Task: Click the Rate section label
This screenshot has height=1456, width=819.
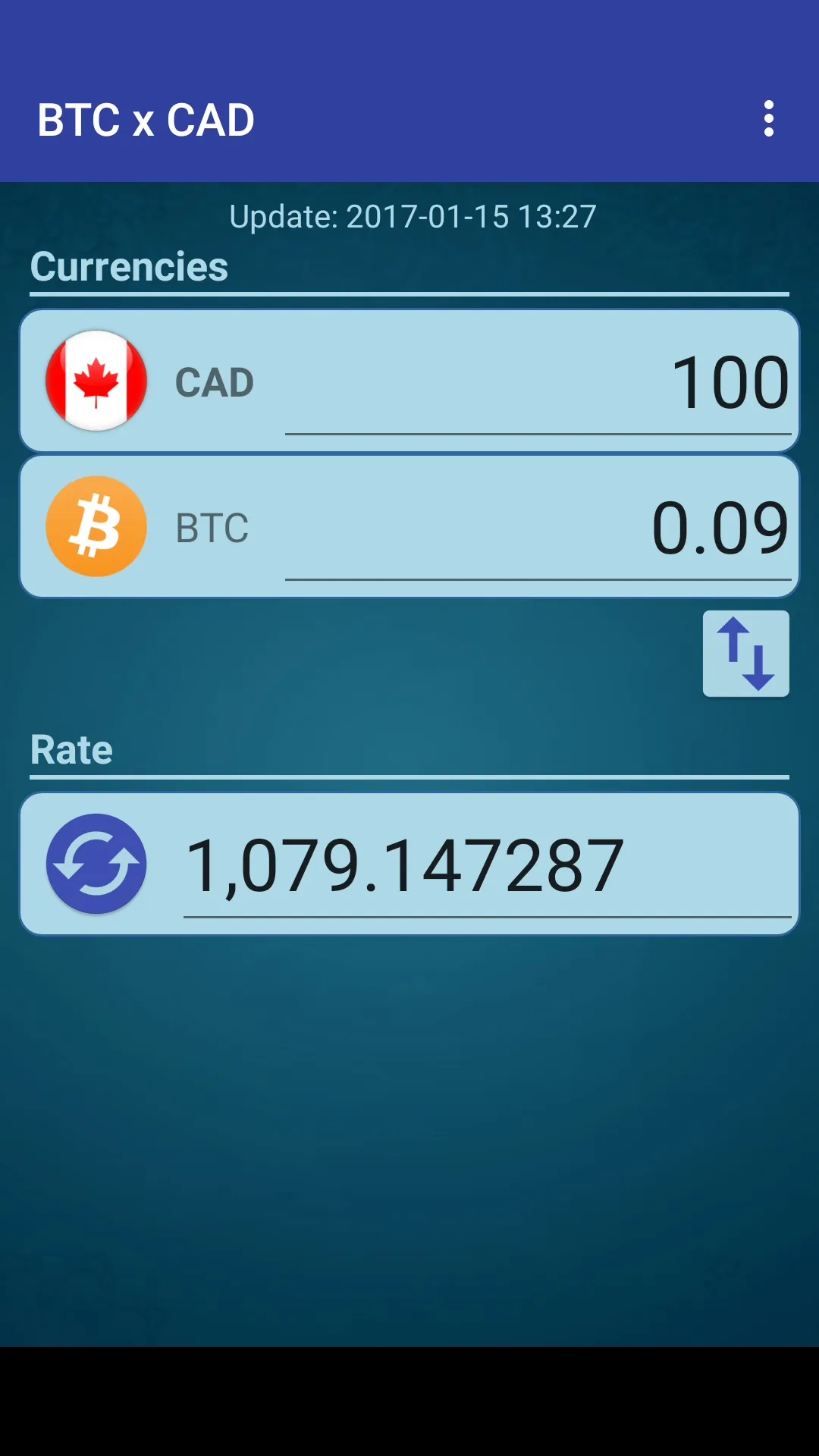Action: 70,750
